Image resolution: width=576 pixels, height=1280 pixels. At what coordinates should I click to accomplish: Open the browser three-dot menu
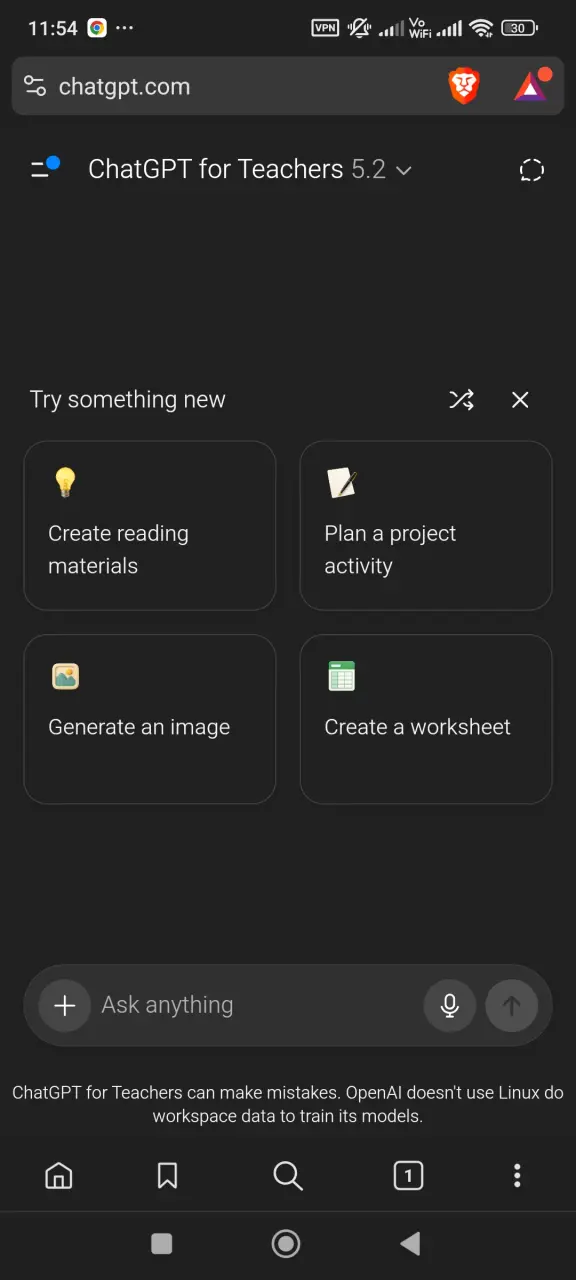[x=517, y=1176]
